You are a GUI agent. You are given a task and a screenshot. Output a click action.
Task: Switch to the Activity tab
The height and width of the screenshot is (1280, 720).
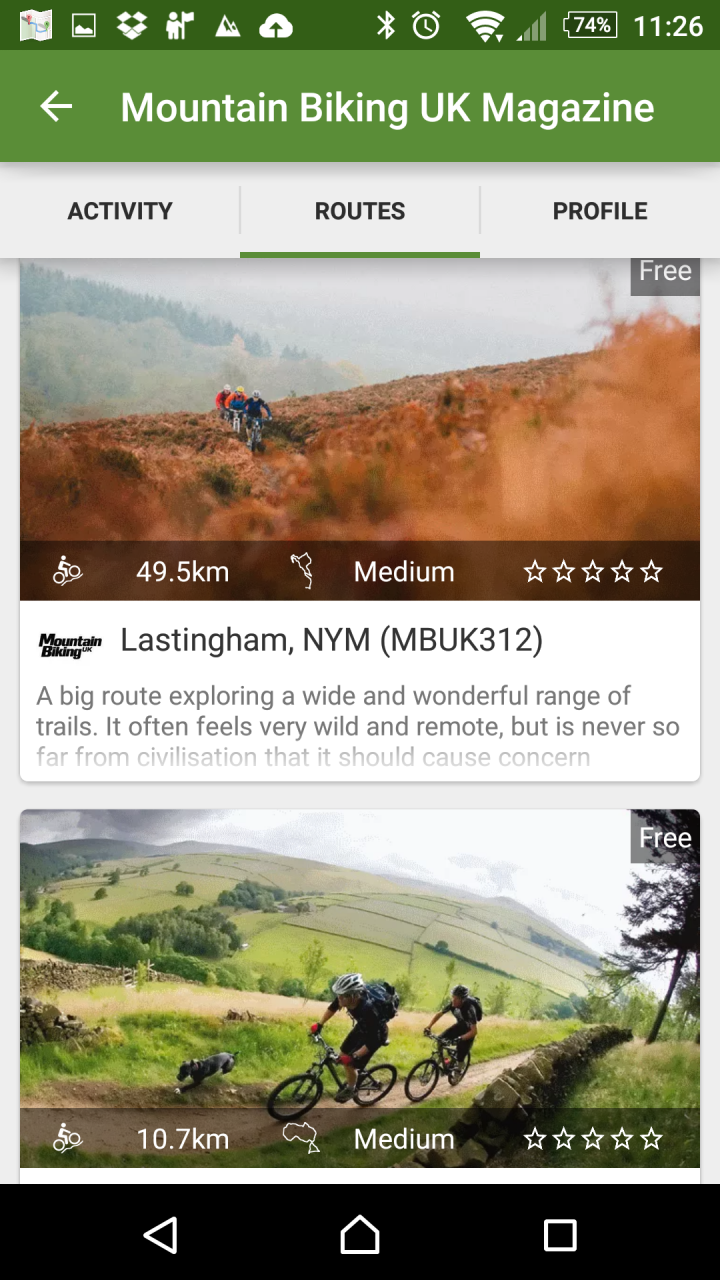point(120,211)
